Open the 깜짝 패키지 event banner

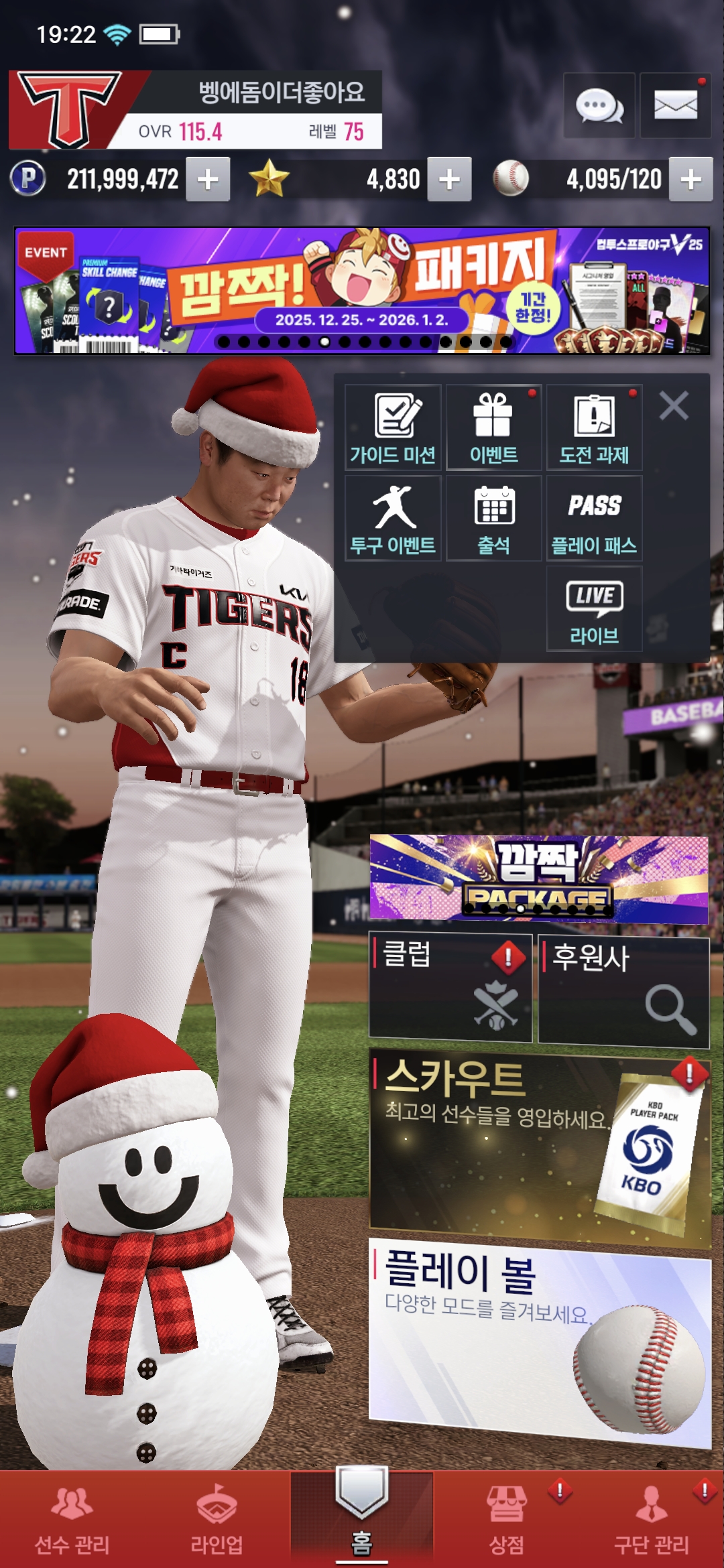point(362,291)
